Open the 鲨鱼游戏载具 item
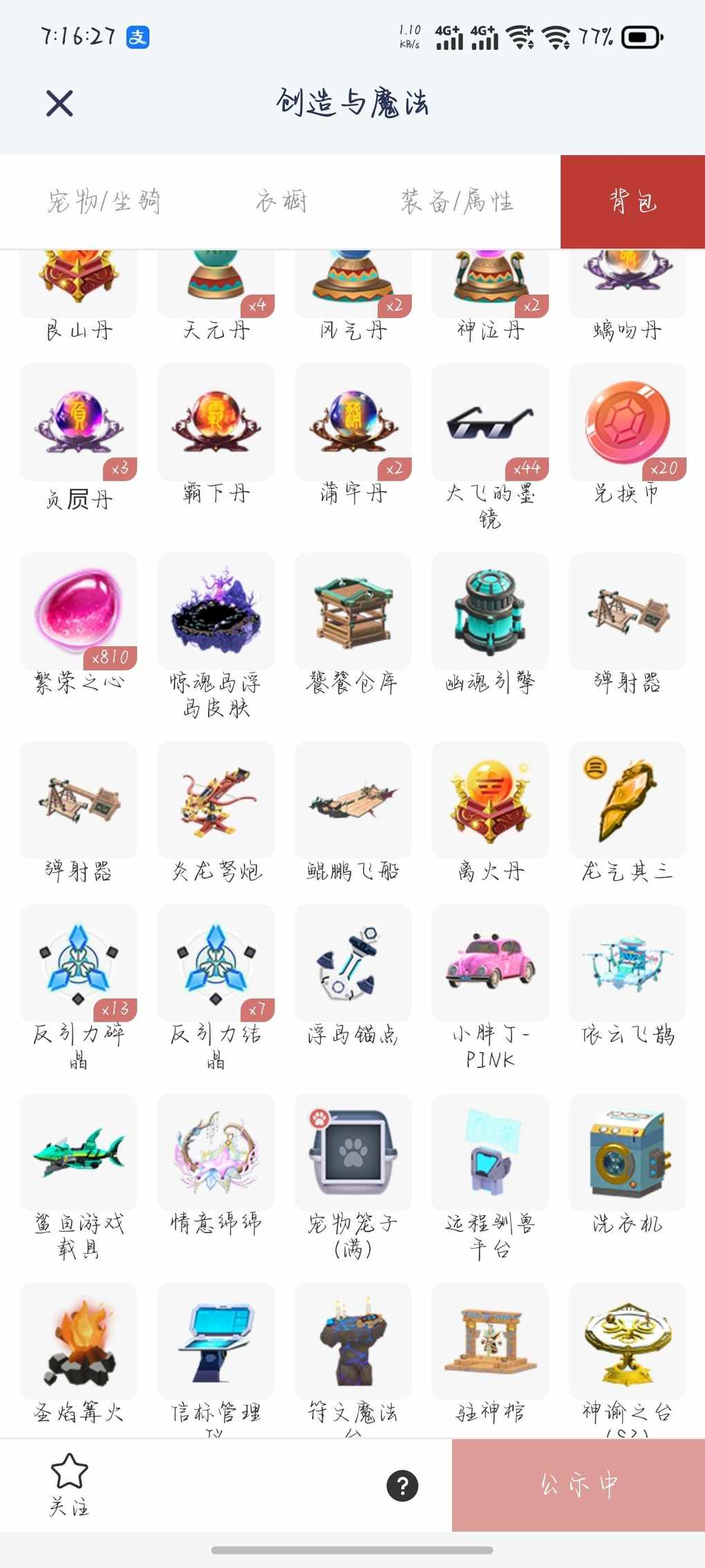This screenshot has width=705, height=1568. [78, 1152]
